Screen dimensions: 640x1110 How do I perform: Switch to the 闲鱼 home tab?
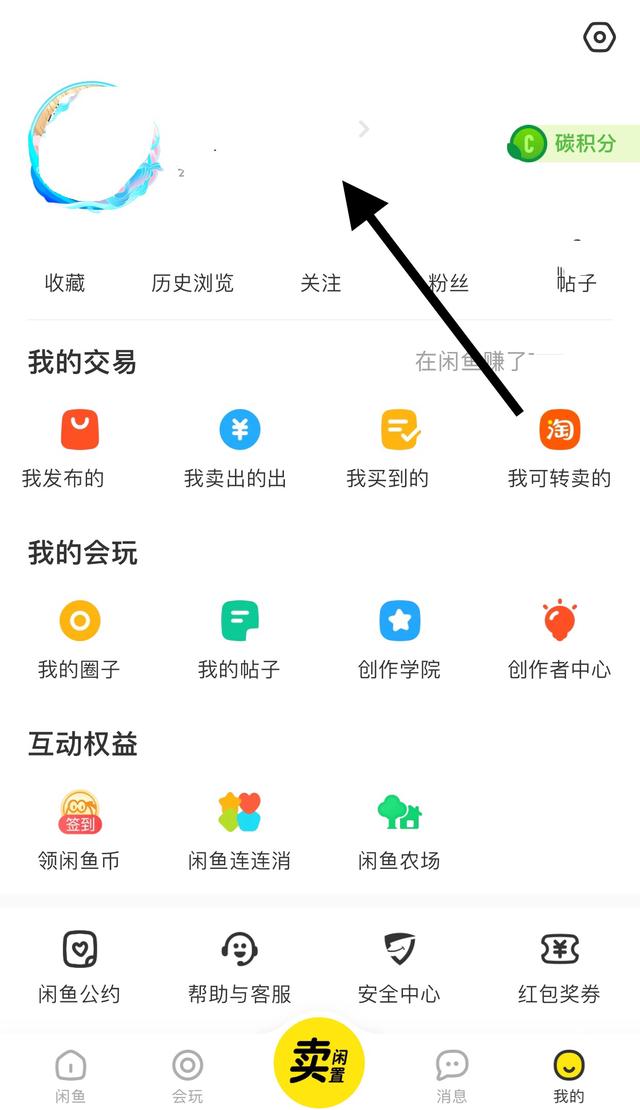click(x=71, y=1075)
